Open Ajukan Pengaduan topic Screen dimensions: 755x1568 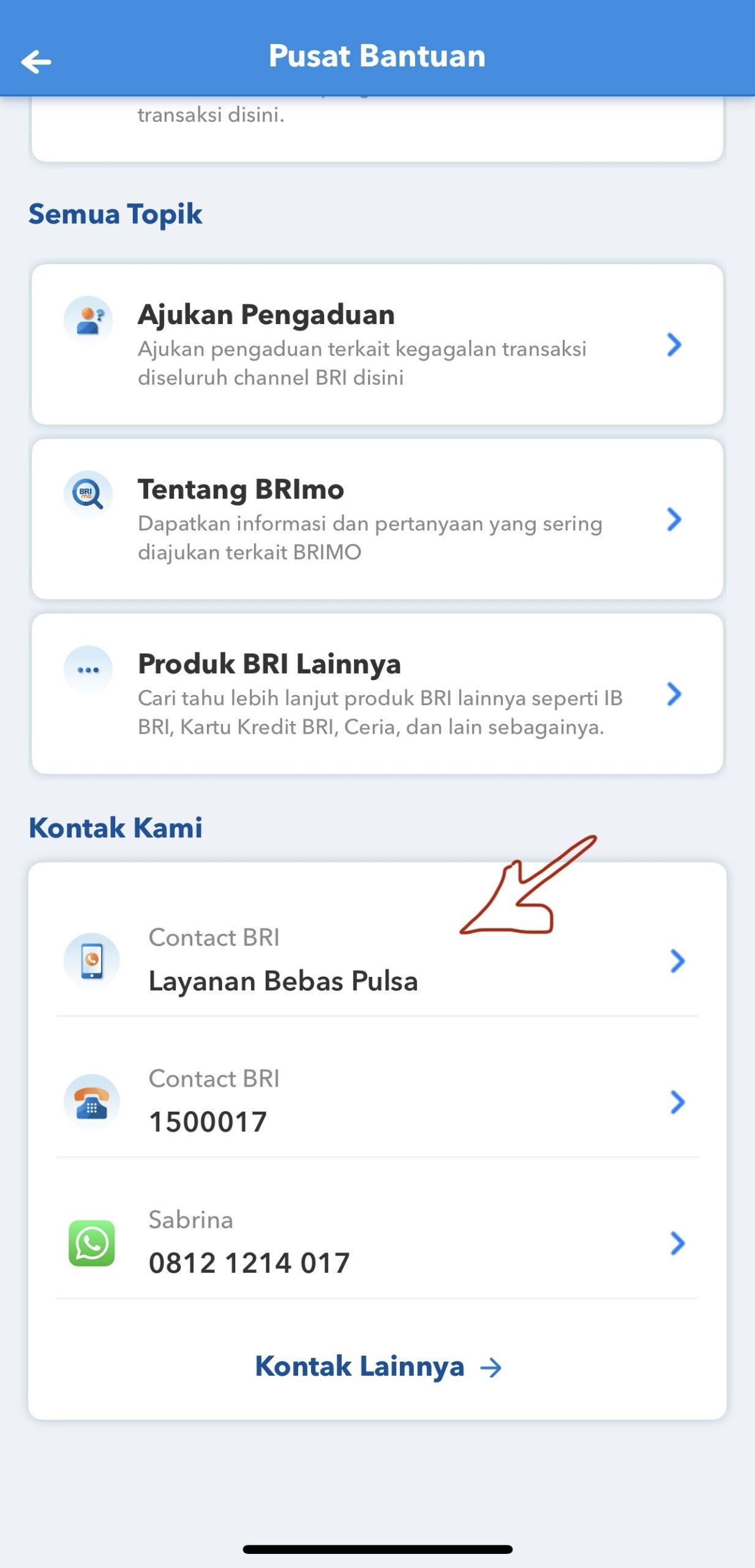(377, 344)
